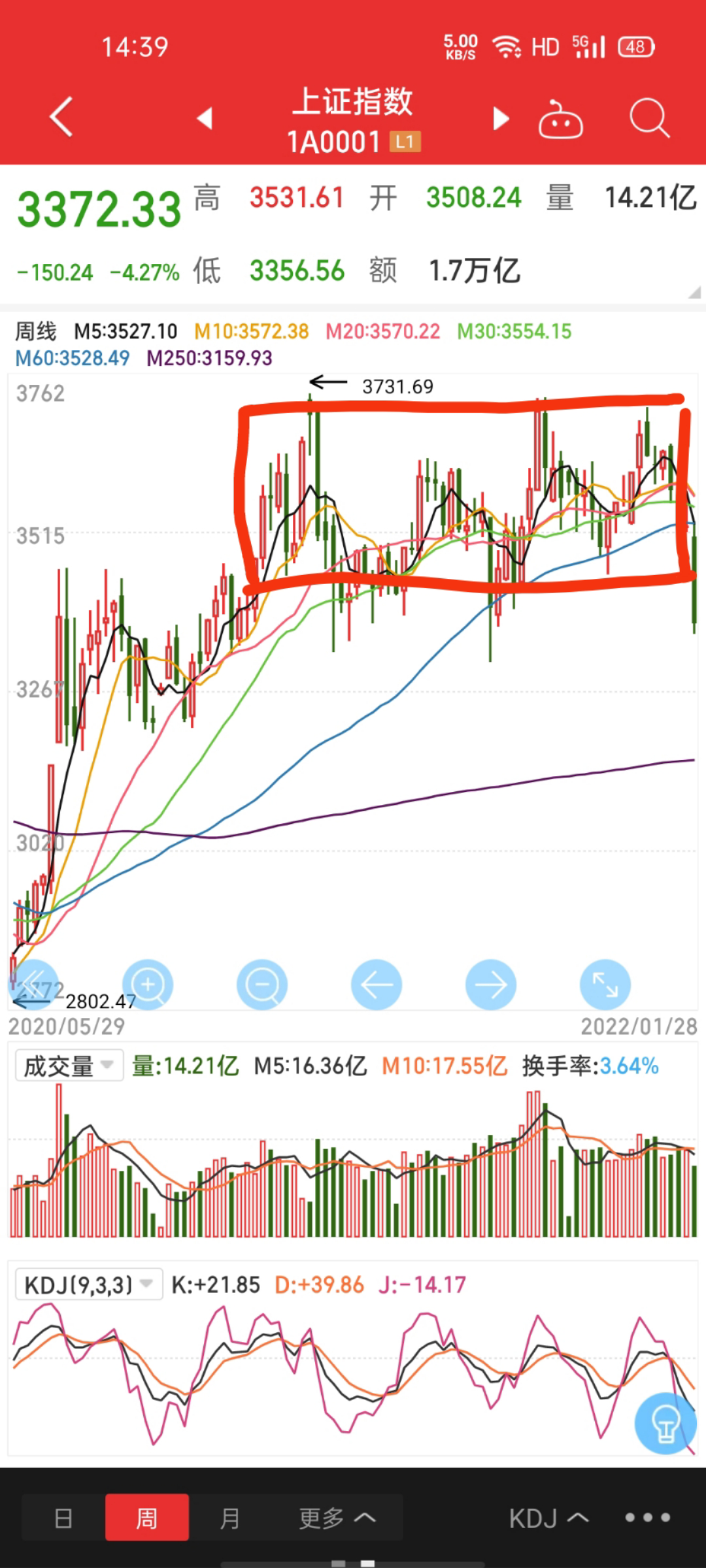
Task: Expand the chart to full screen
Action: (605, 985)
